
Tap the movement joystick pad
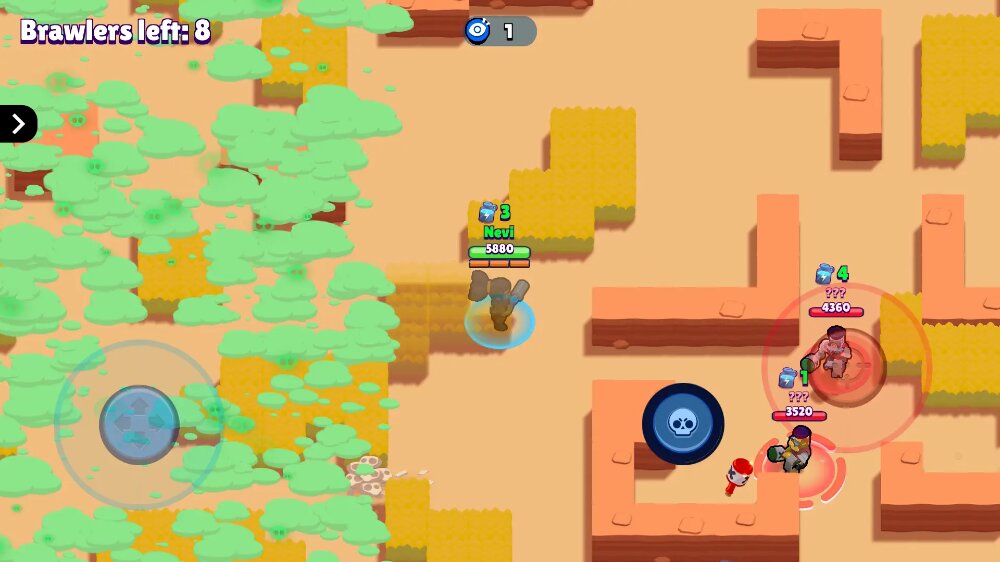point(139,424)
